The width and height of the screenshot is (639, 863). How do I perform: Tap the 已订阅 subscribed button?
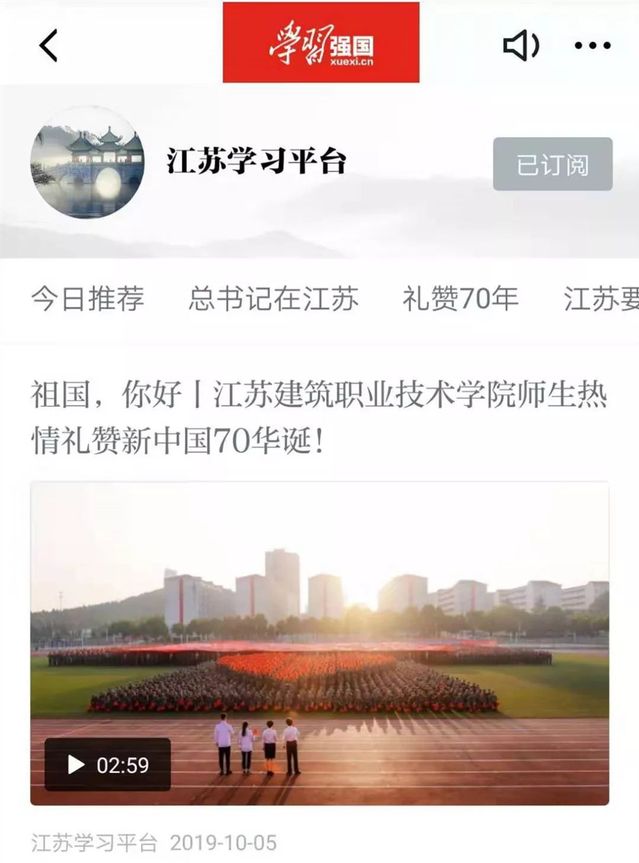click(552, 165)
